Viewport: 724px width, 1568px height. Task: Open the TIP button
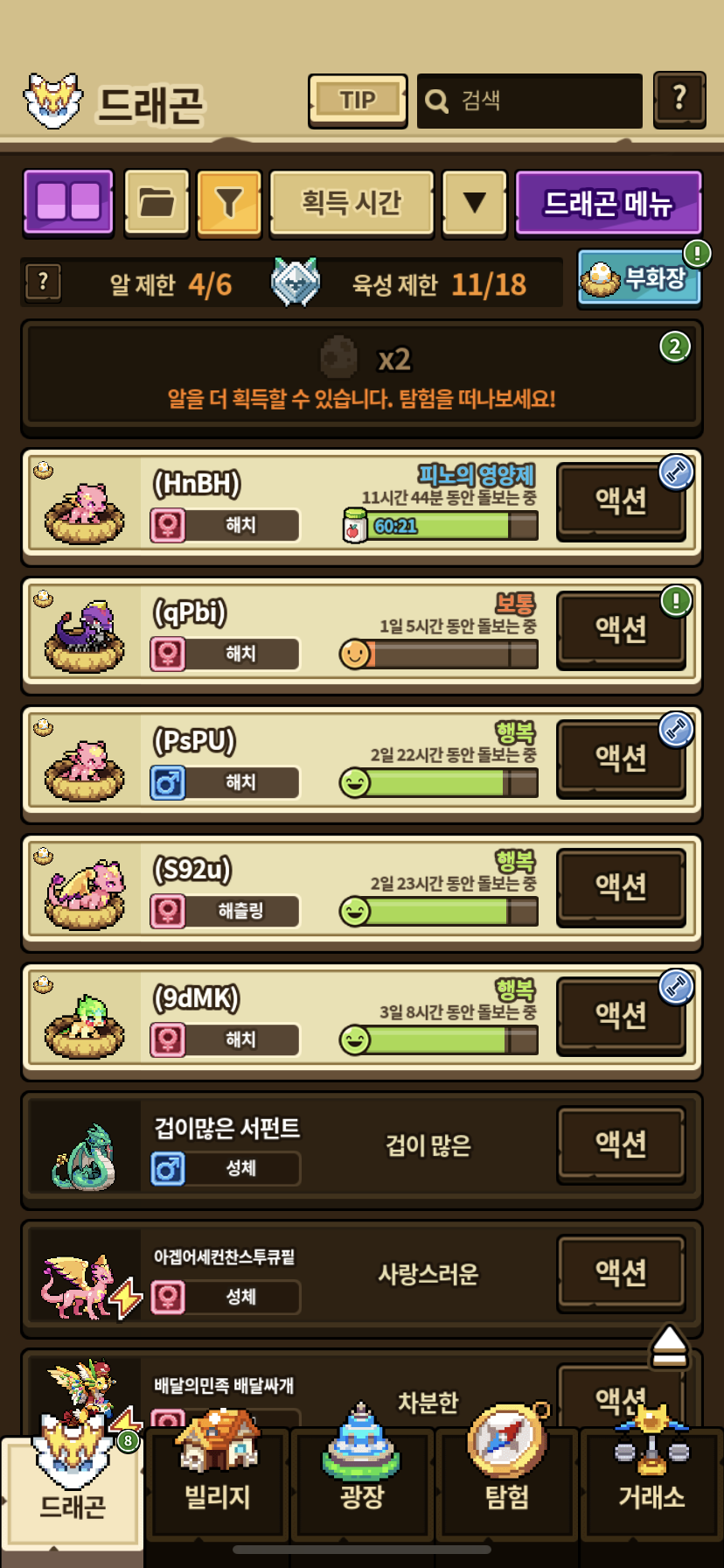click(x=358, y=100)
